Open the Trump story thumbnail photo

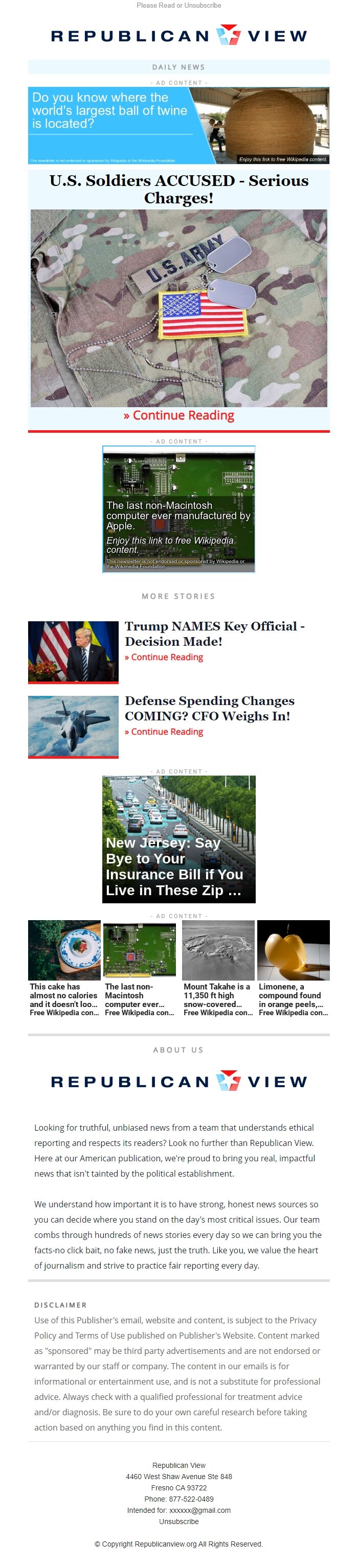[73, 651]
